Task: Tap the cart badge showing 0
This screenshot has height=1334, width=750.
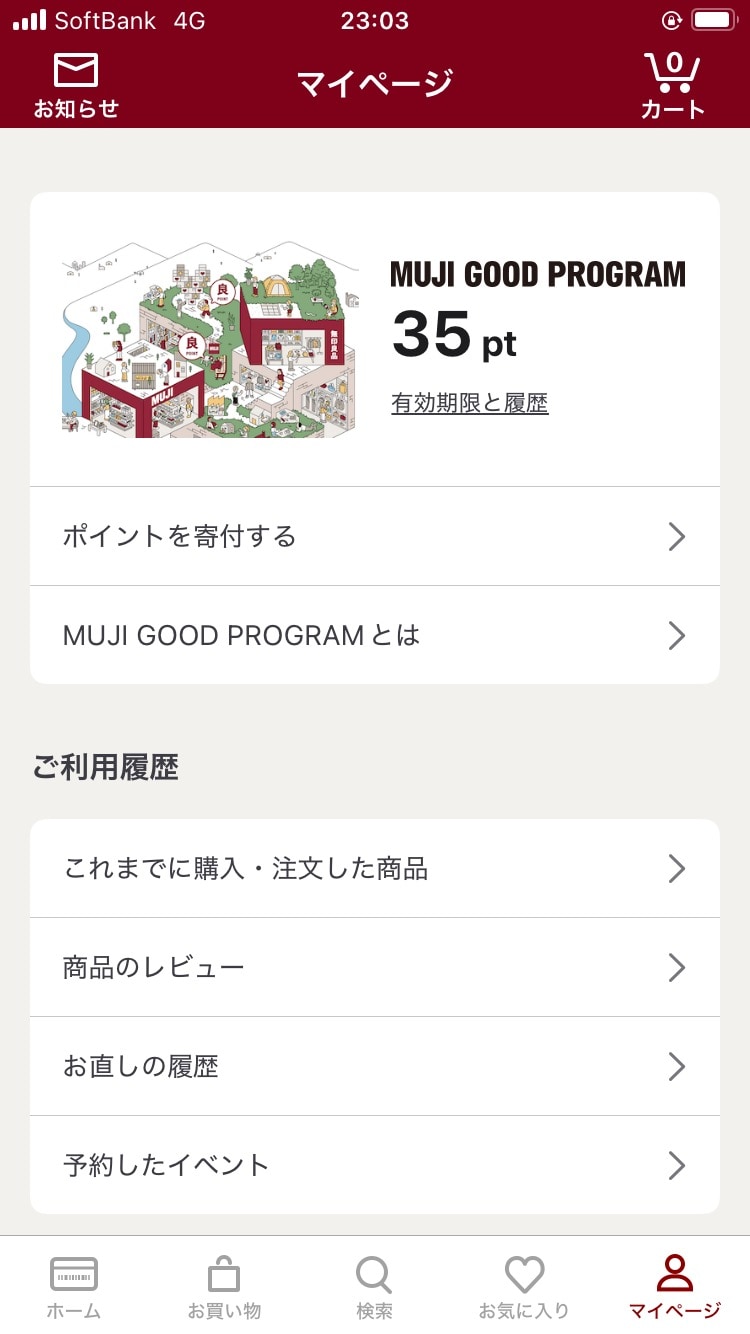Action: [x=673, y=63]
